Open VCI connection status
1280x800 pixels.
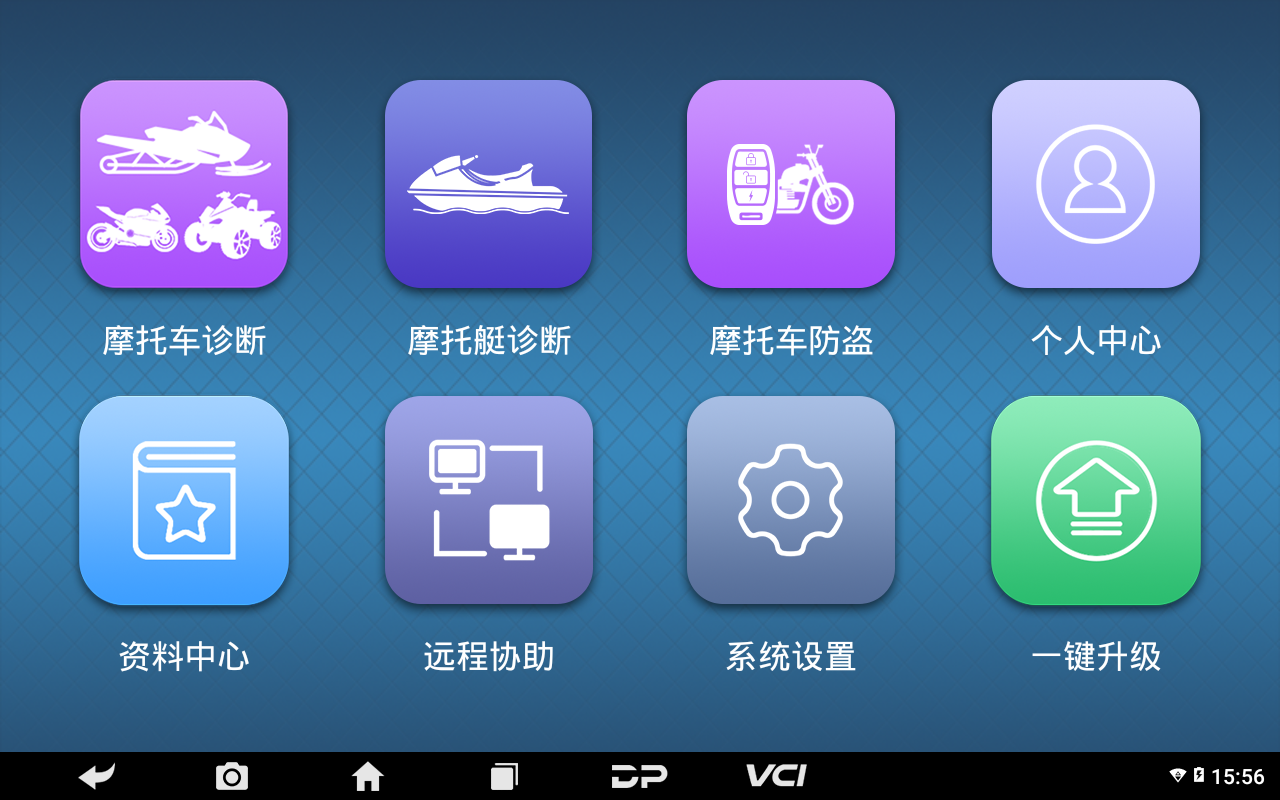(x=776, y=776)
